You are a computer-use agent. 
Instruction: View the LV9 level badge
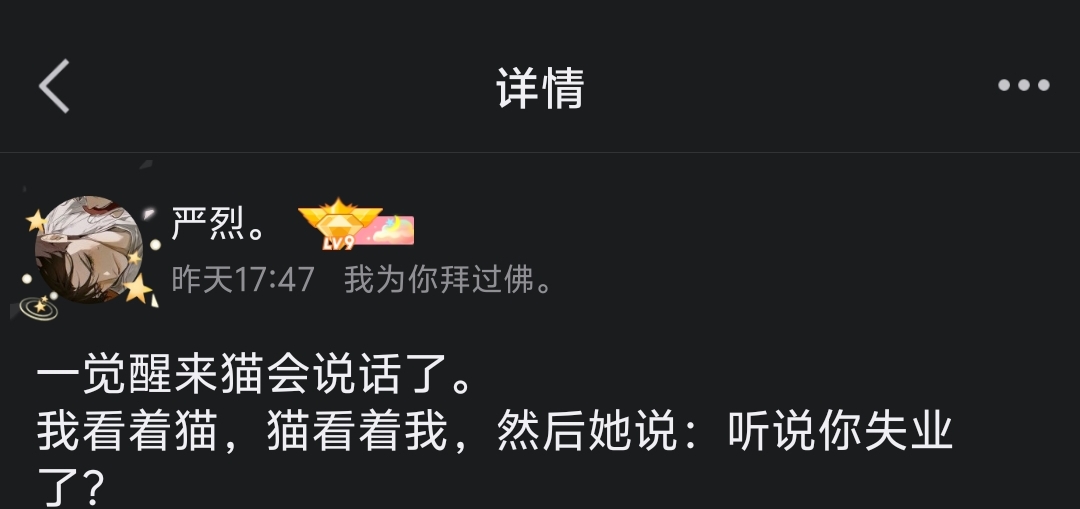[341, 227]
